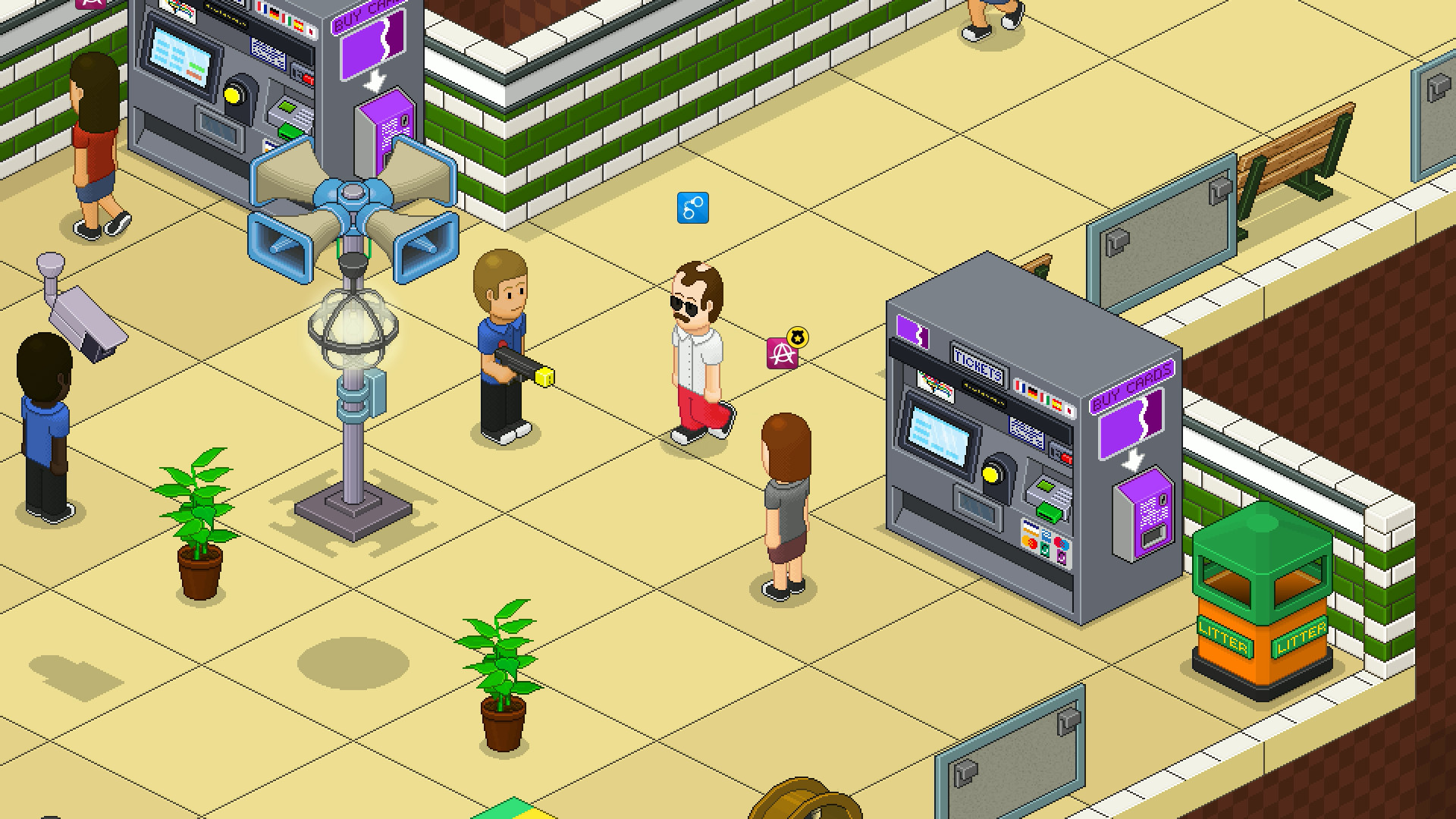Select the loudspeaker lamp post
The height and width of the screenshot is (819, 1456).
(353, 341)
